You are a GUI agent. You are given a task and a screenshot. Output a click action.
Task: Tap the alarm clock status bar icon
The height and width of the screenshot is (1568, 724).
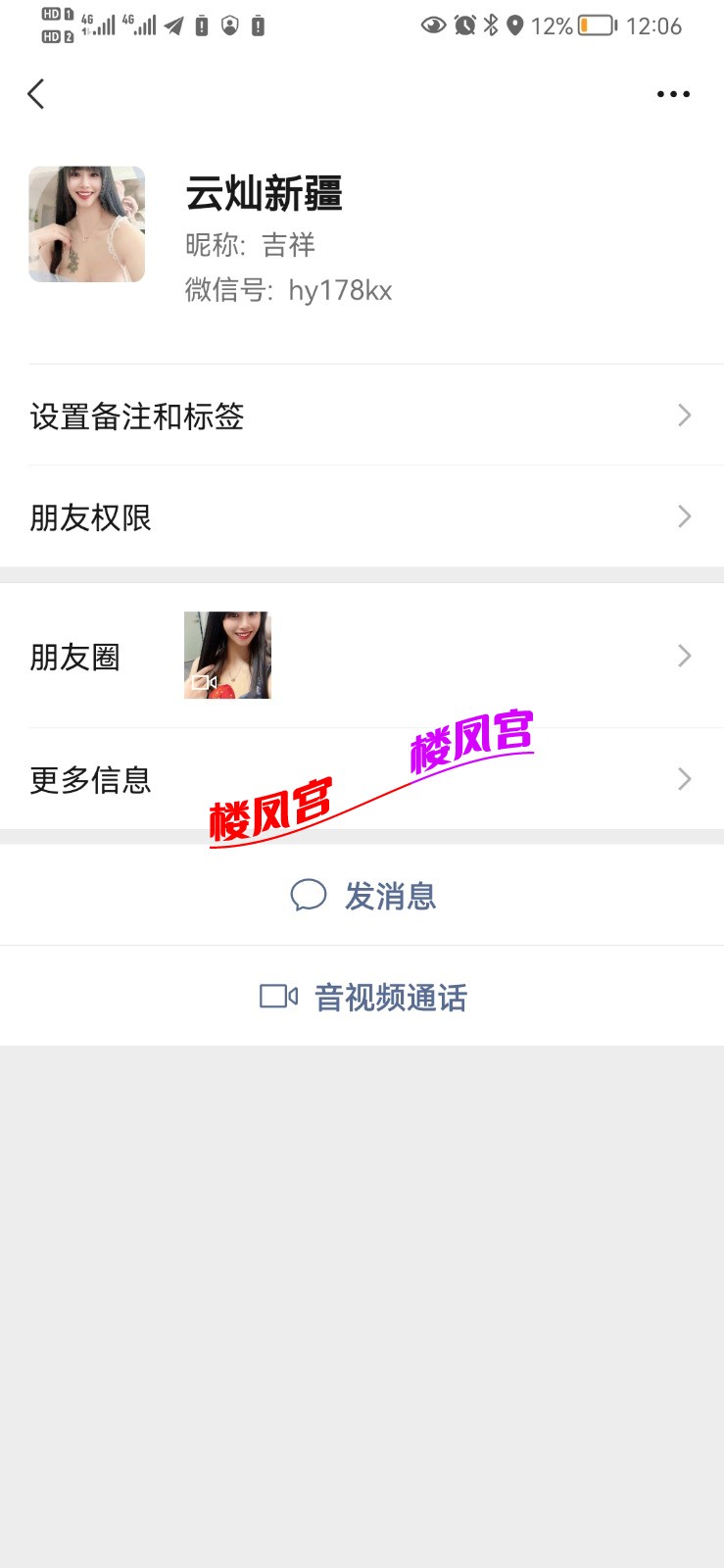click(x=464, y=26)
